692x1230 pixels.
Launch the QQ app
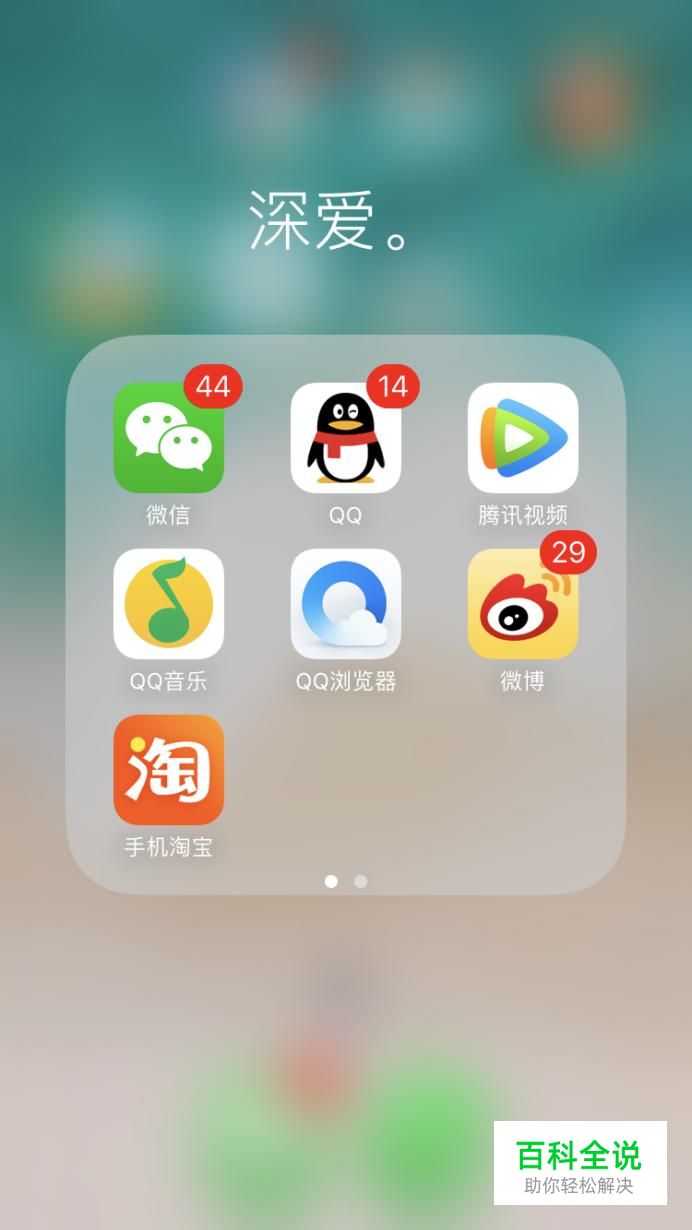pyautogui.click(x=345, y=438)
